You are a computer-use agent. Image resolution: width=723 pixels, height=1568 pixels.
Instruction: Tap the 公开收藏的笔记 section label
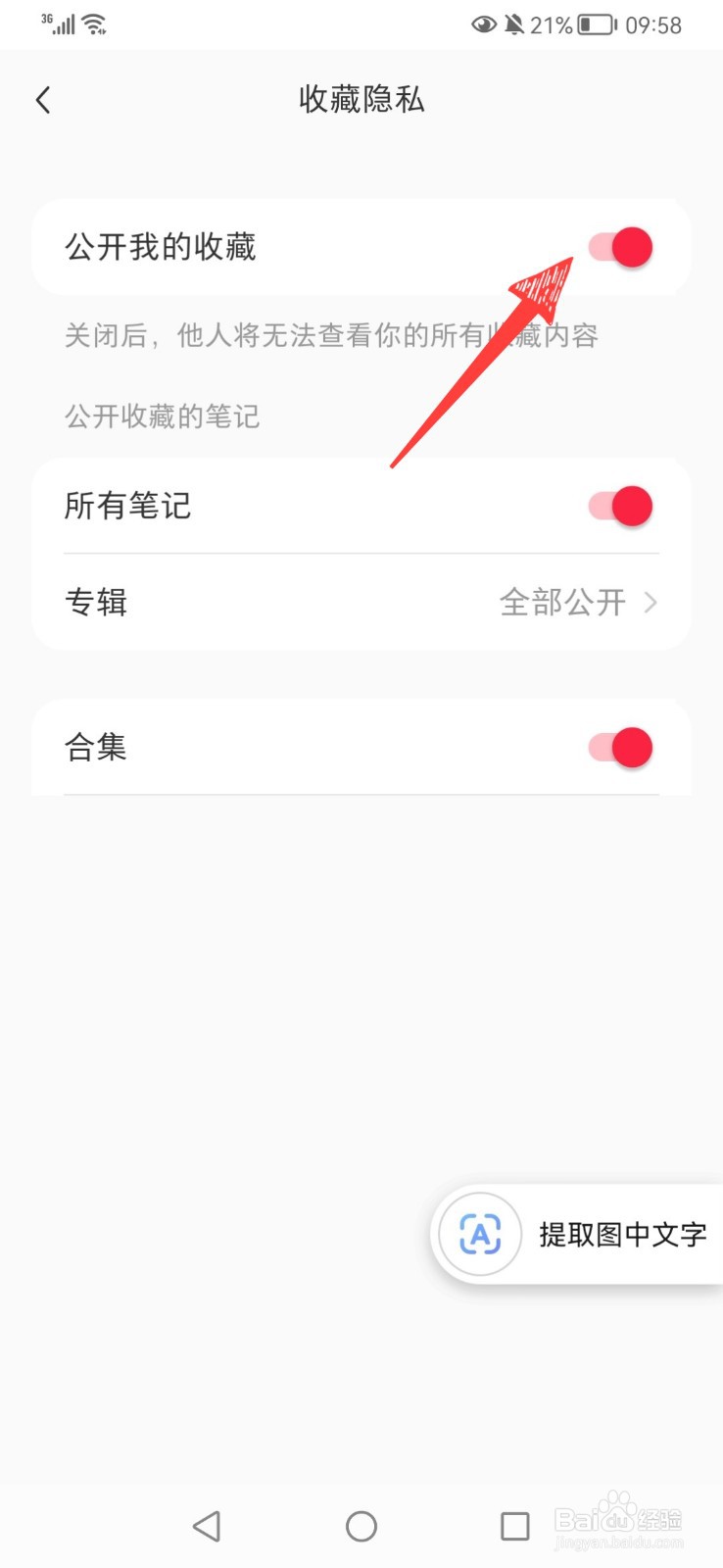click(x=162, y=416)
